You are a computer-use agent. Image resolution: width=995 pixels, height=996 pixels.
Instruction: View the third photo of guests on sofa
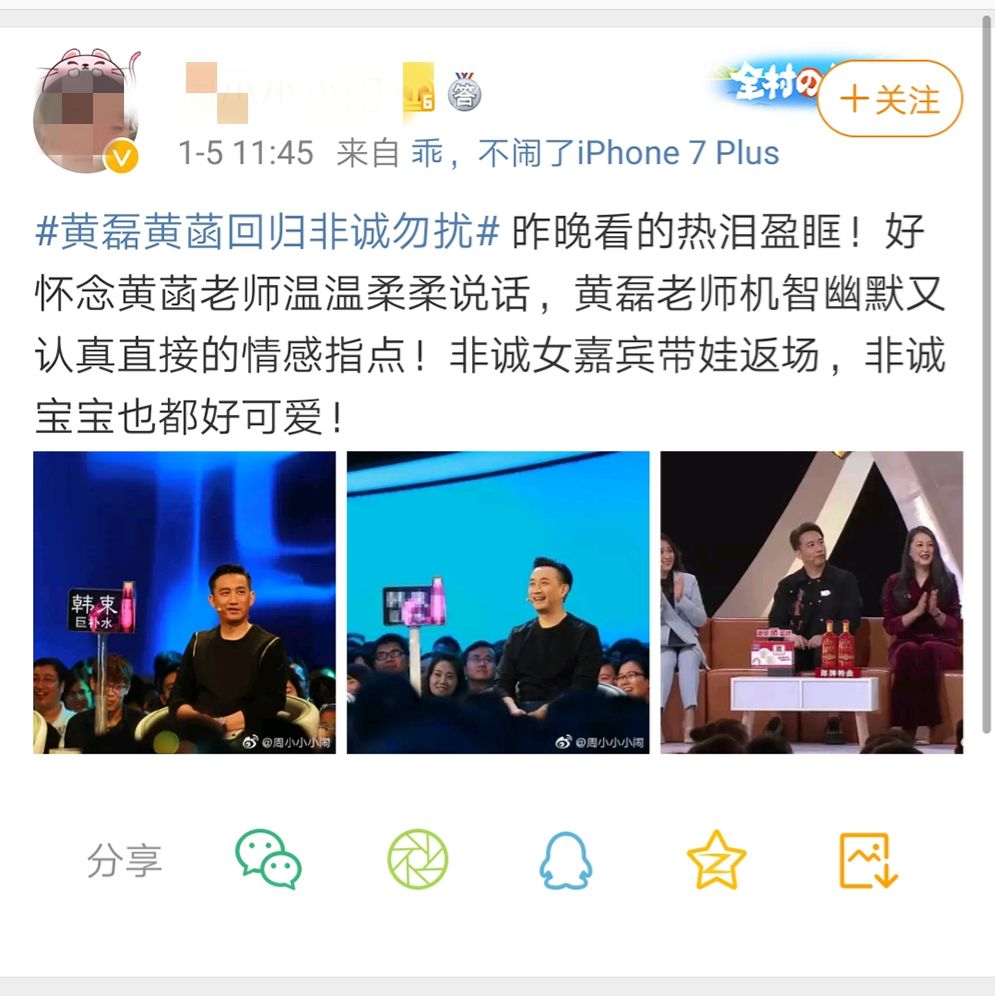[811, 602]
